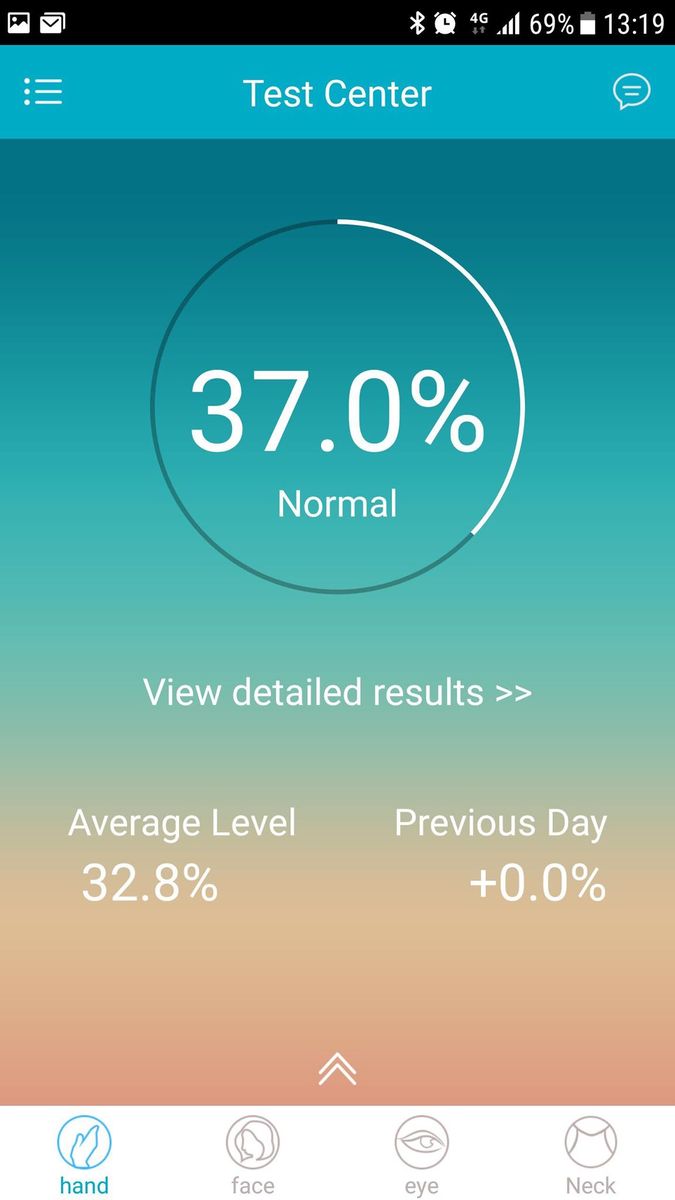
Task: Switch to the eye tab
Action: [422, 1155]
